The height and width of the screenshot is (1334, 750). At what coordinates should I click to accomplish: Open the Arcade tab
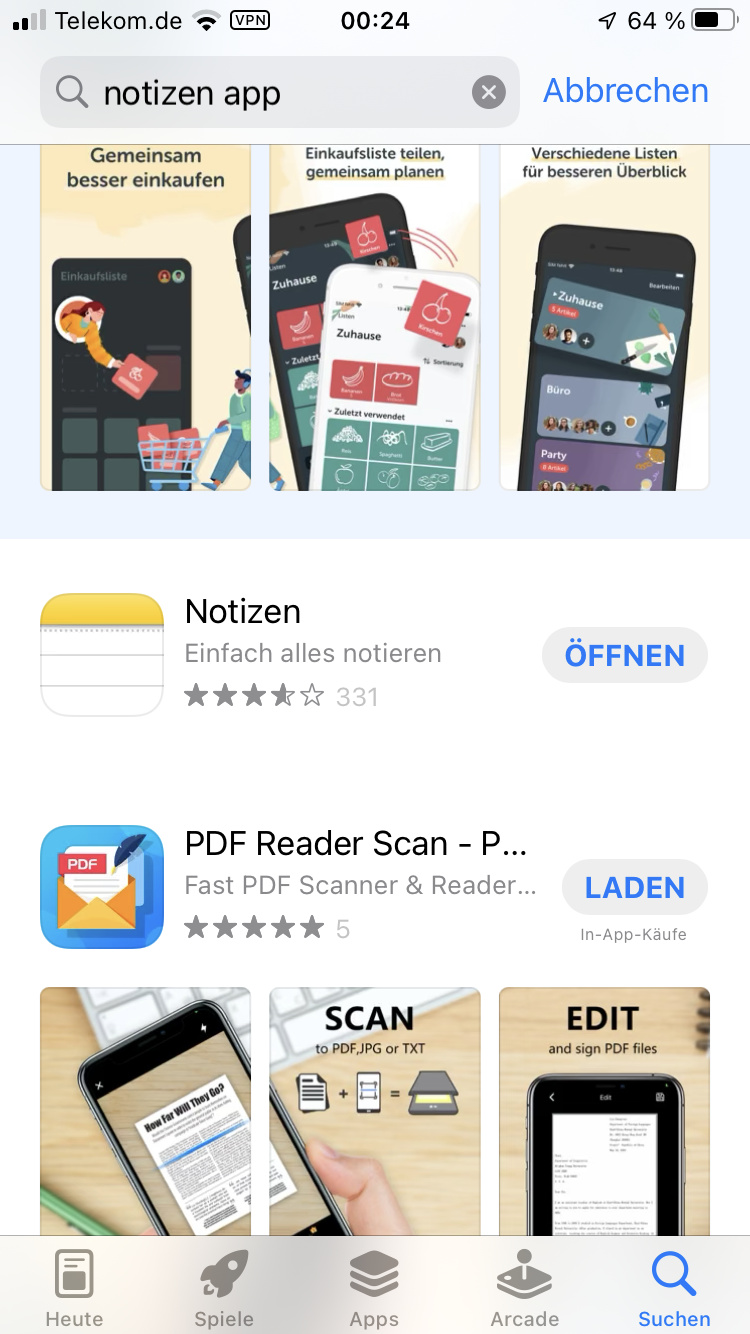coord(525,1288)
